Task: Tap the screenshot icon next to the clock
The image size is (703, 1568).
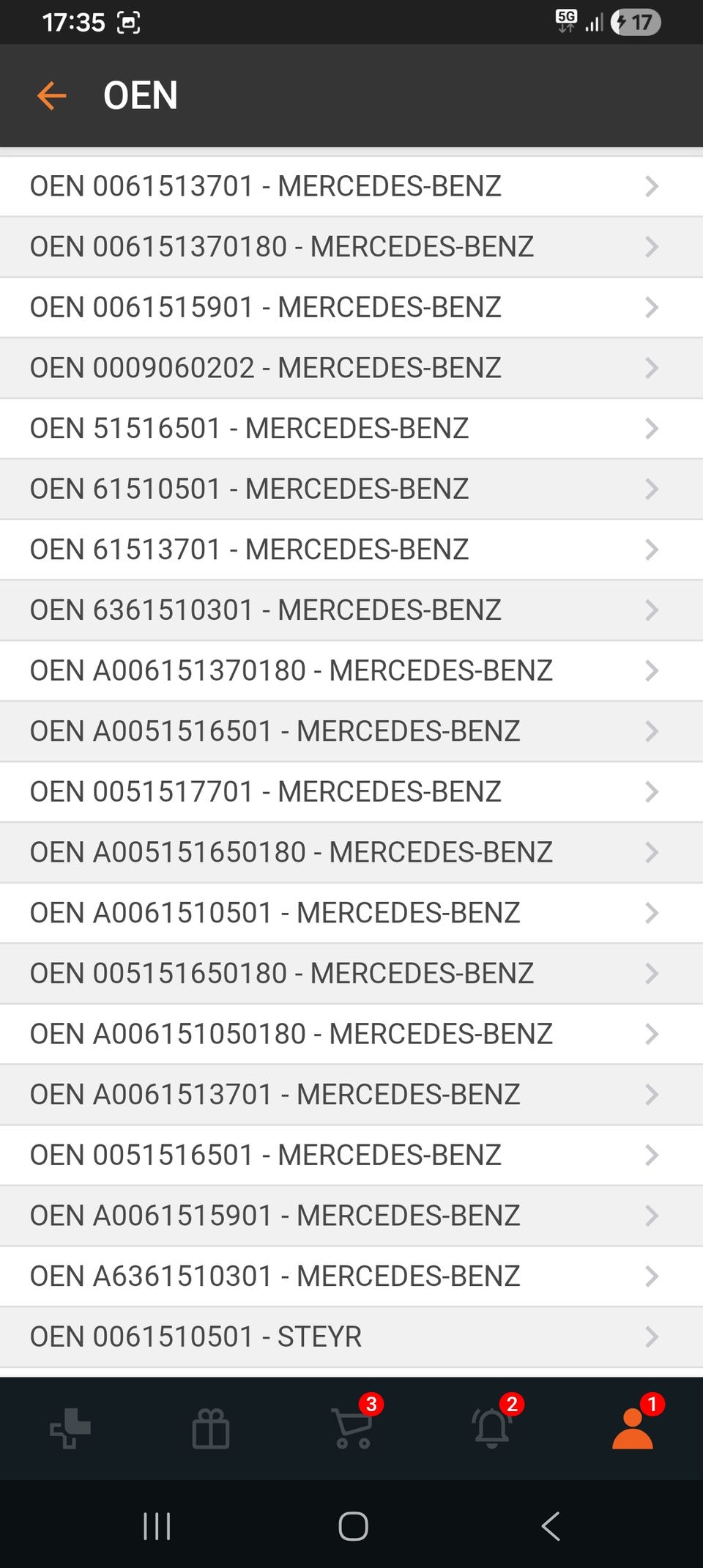Action: click(x=129, y=22)
